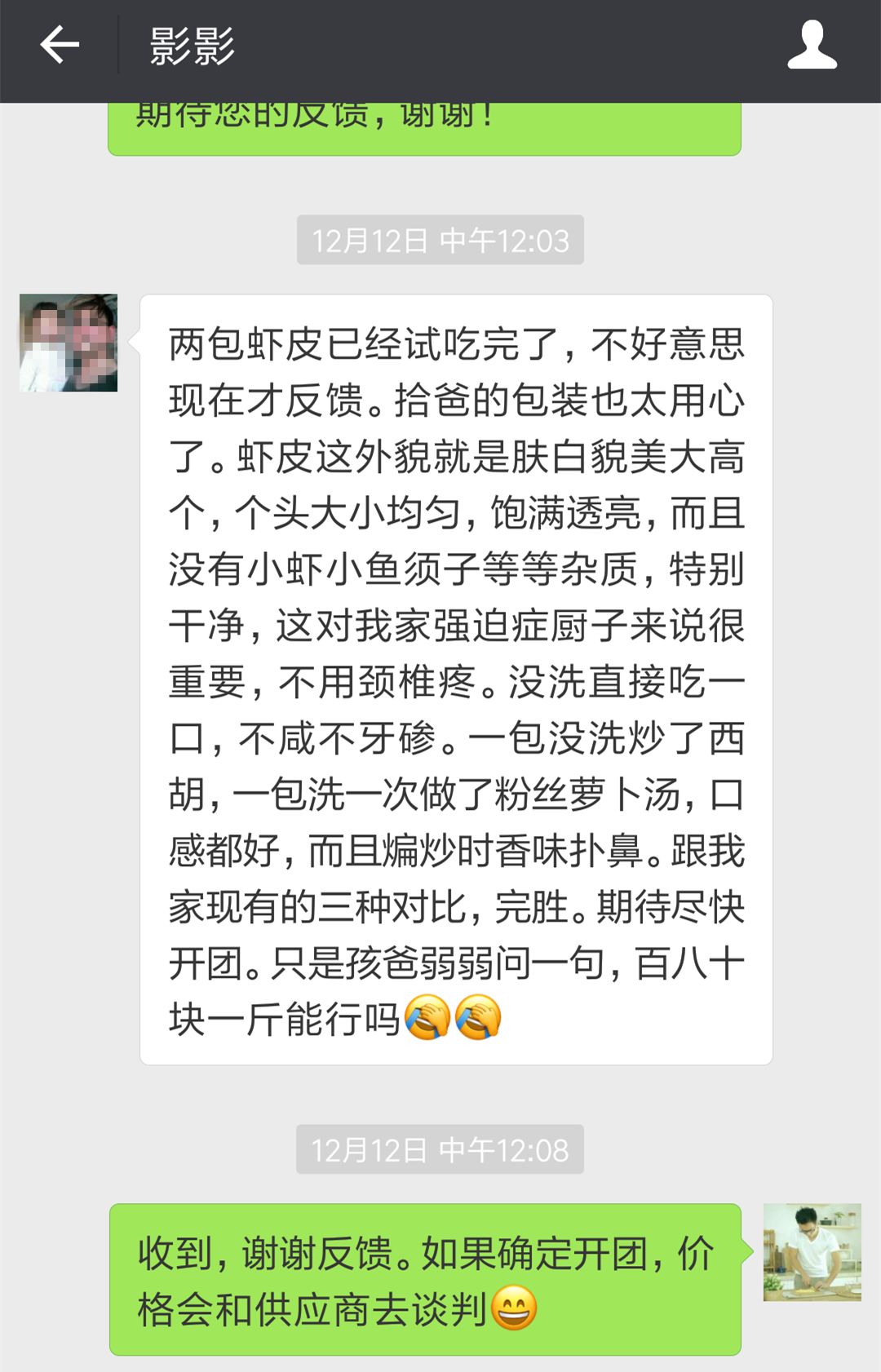Go back from the 影影 chat
This screenshot has width=881, height=1372.
[60, 45]
